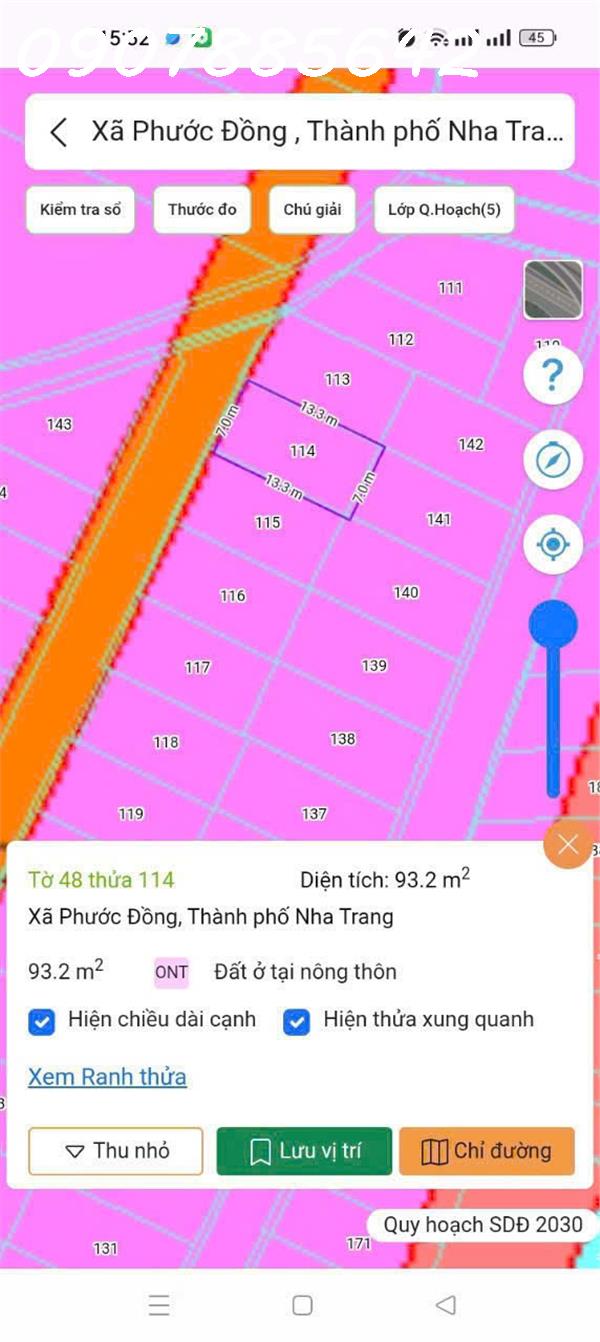Tap the compass orientation button
Viewport: 600px width, 1342px height.
tap(553, 461)
